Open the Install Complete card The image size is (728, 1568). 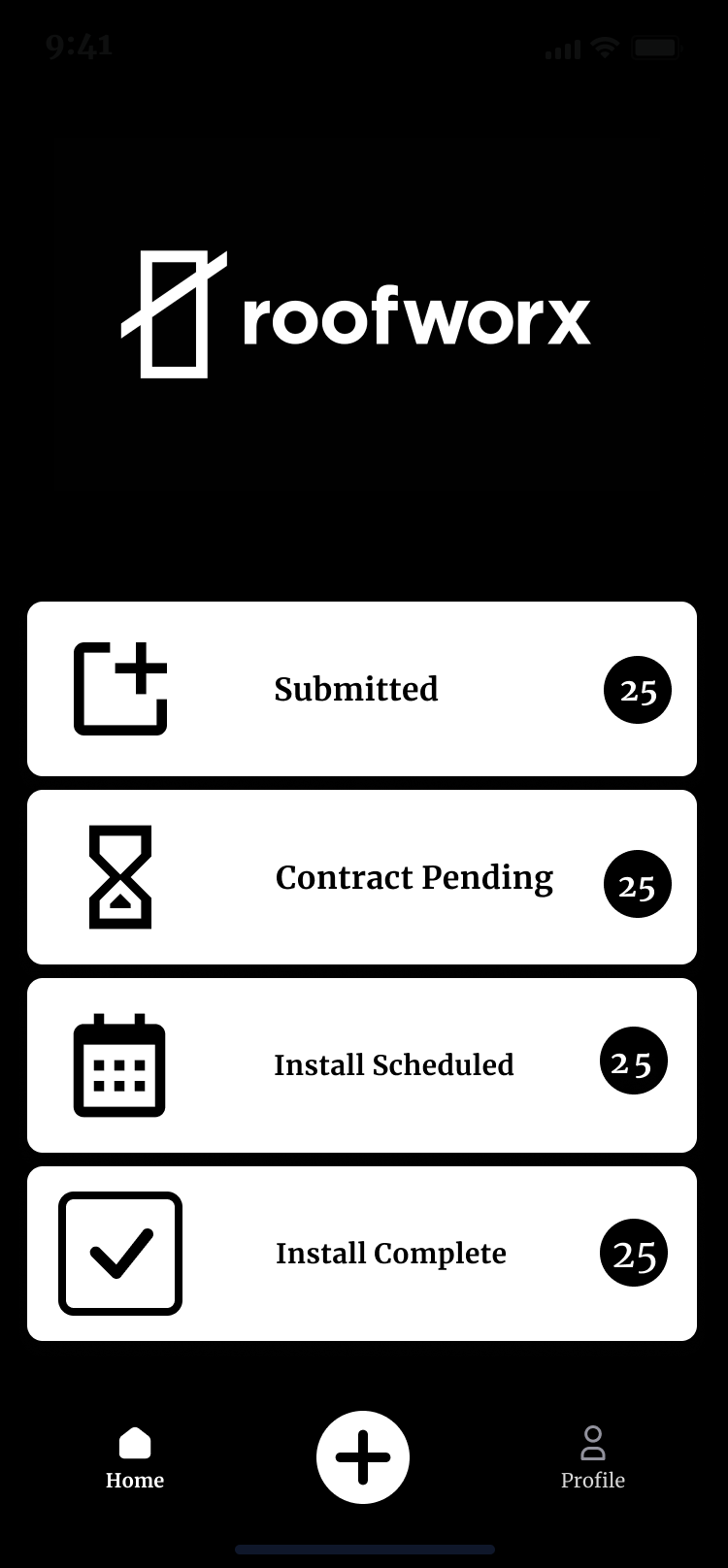pos(361,1254)
